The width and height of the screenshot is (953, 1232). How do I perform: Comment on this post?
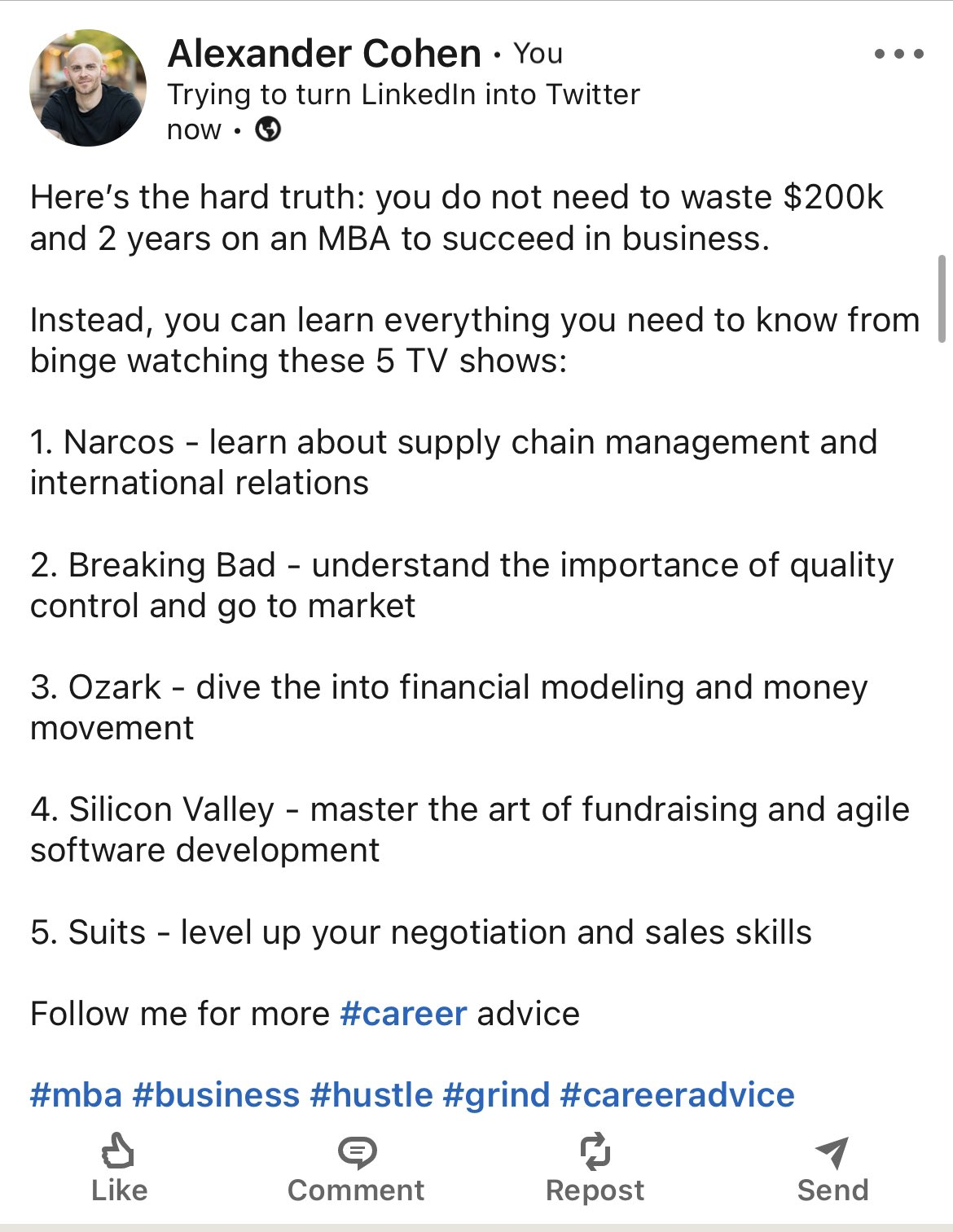click(x=356, y=1168)
